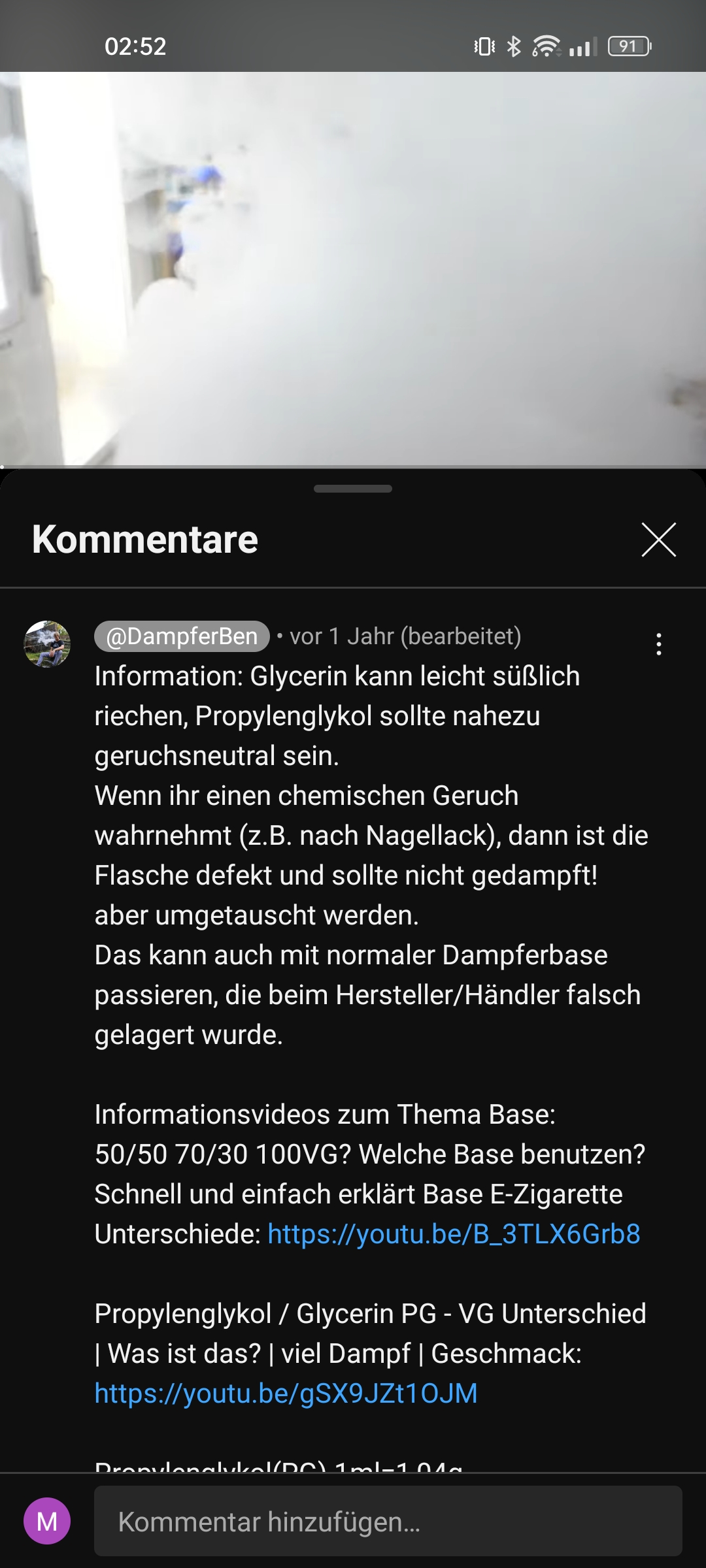Open the @DampferBen channel name
The height and width of the screenshot is (1568, 706).
(x=182, y=636)
